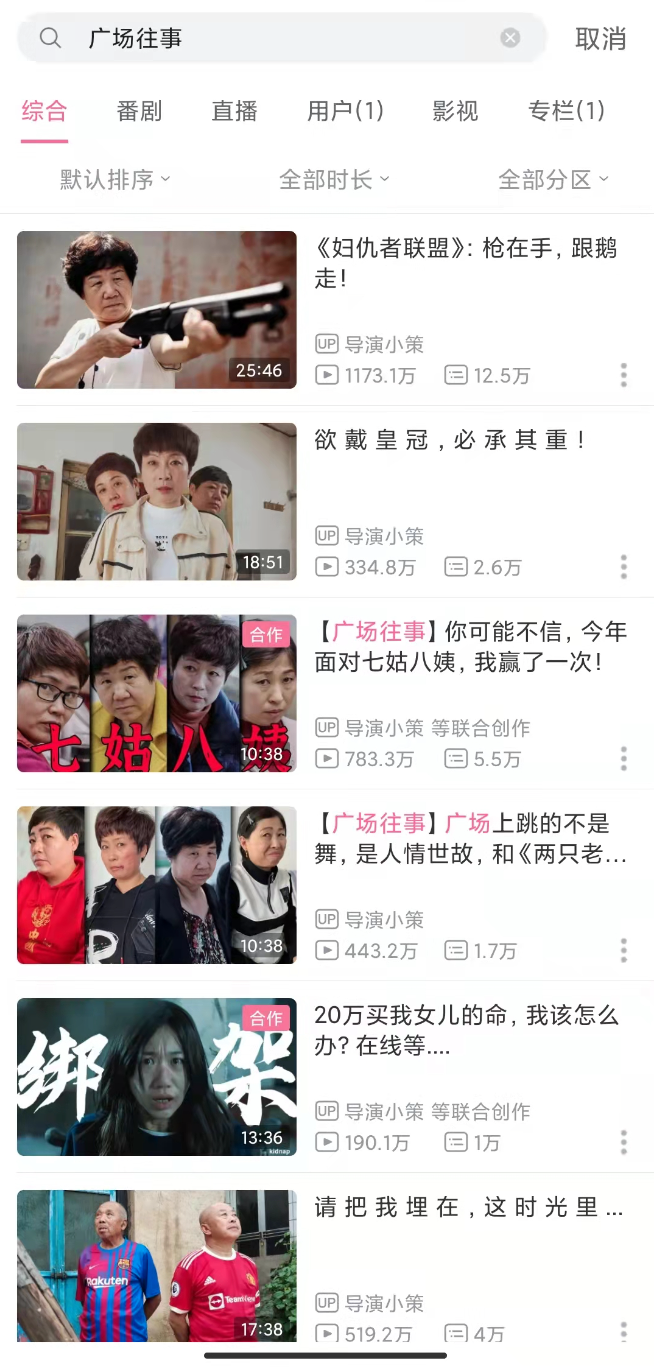Play the video 20万买我女儿的命
Image resolution: width=654 pixels, height=1369 pixels.
[x=157, y=1077]
